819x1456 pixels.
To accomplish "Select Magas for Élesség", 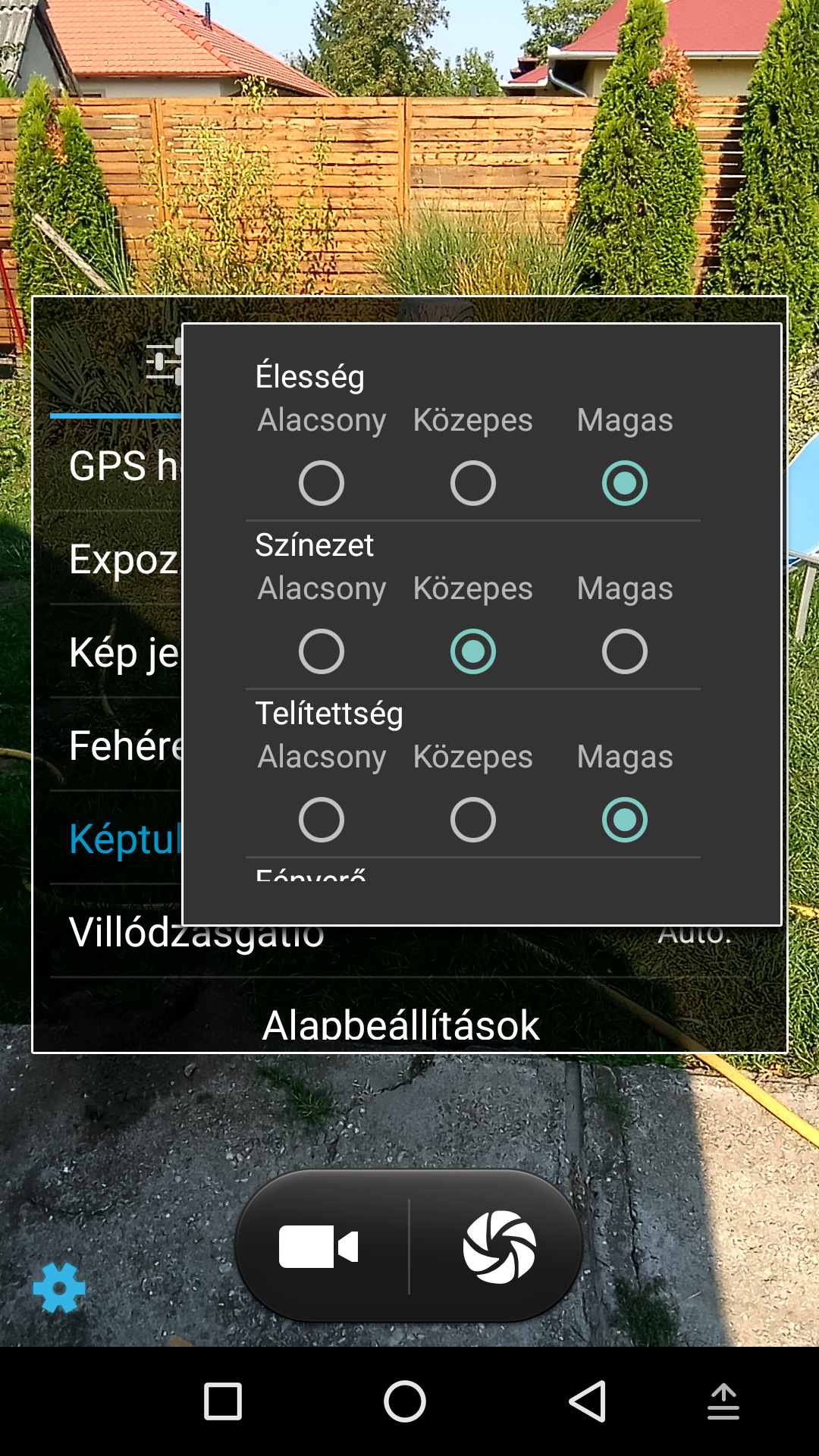I will [625, 483].
